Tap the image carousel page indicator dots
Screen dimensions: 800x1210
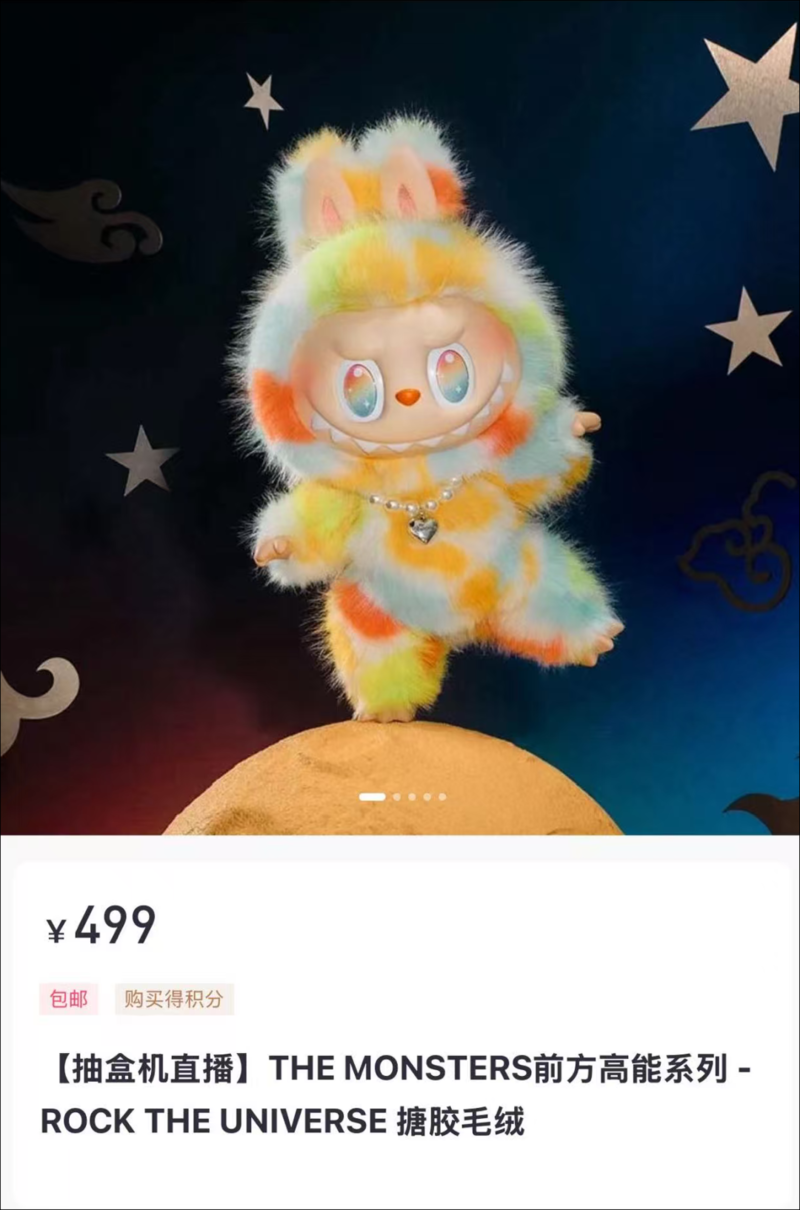tap(402, 797)
